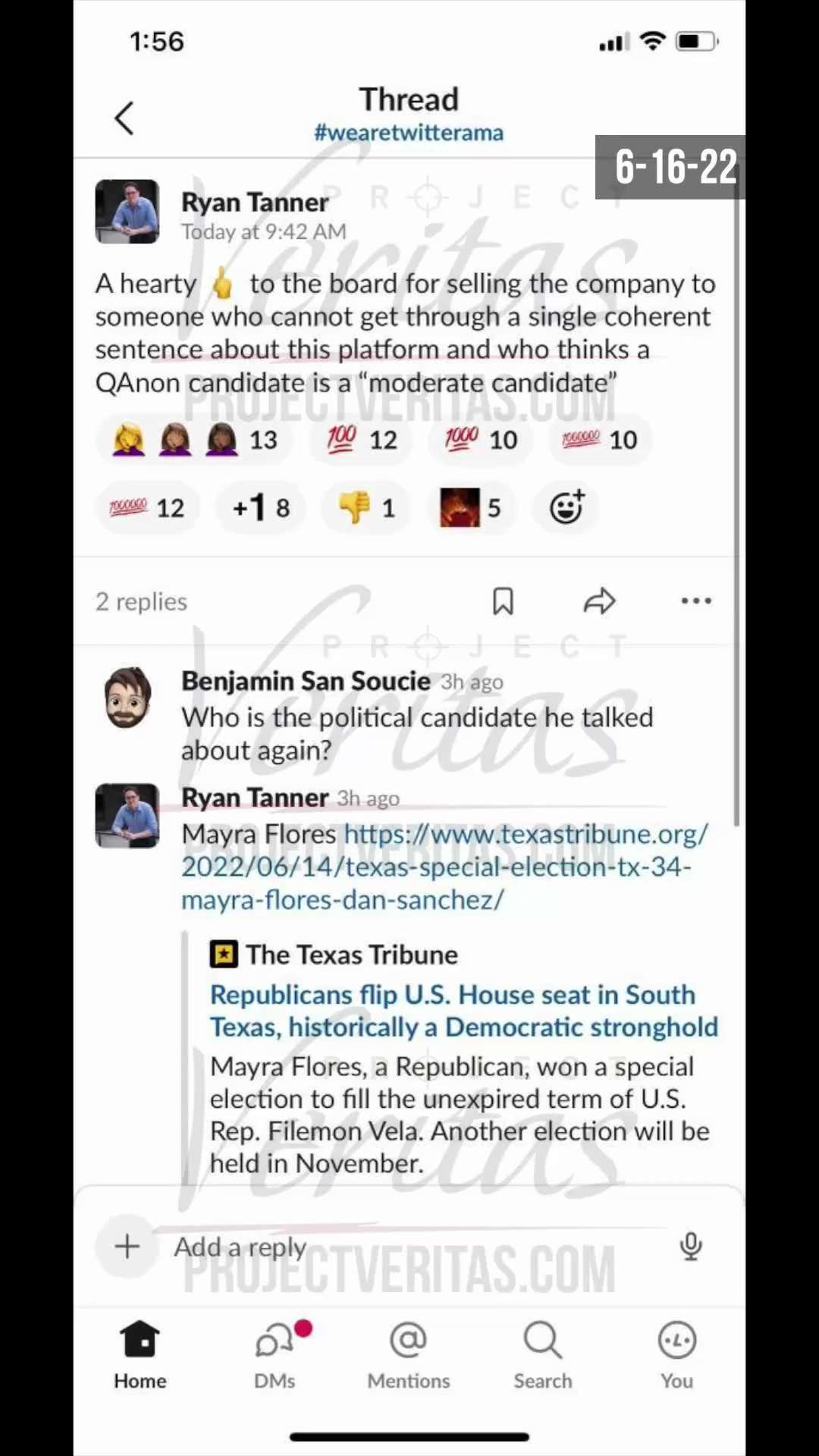
Task: Switch to the DMs tab
Action: (x=275, y=1355)
